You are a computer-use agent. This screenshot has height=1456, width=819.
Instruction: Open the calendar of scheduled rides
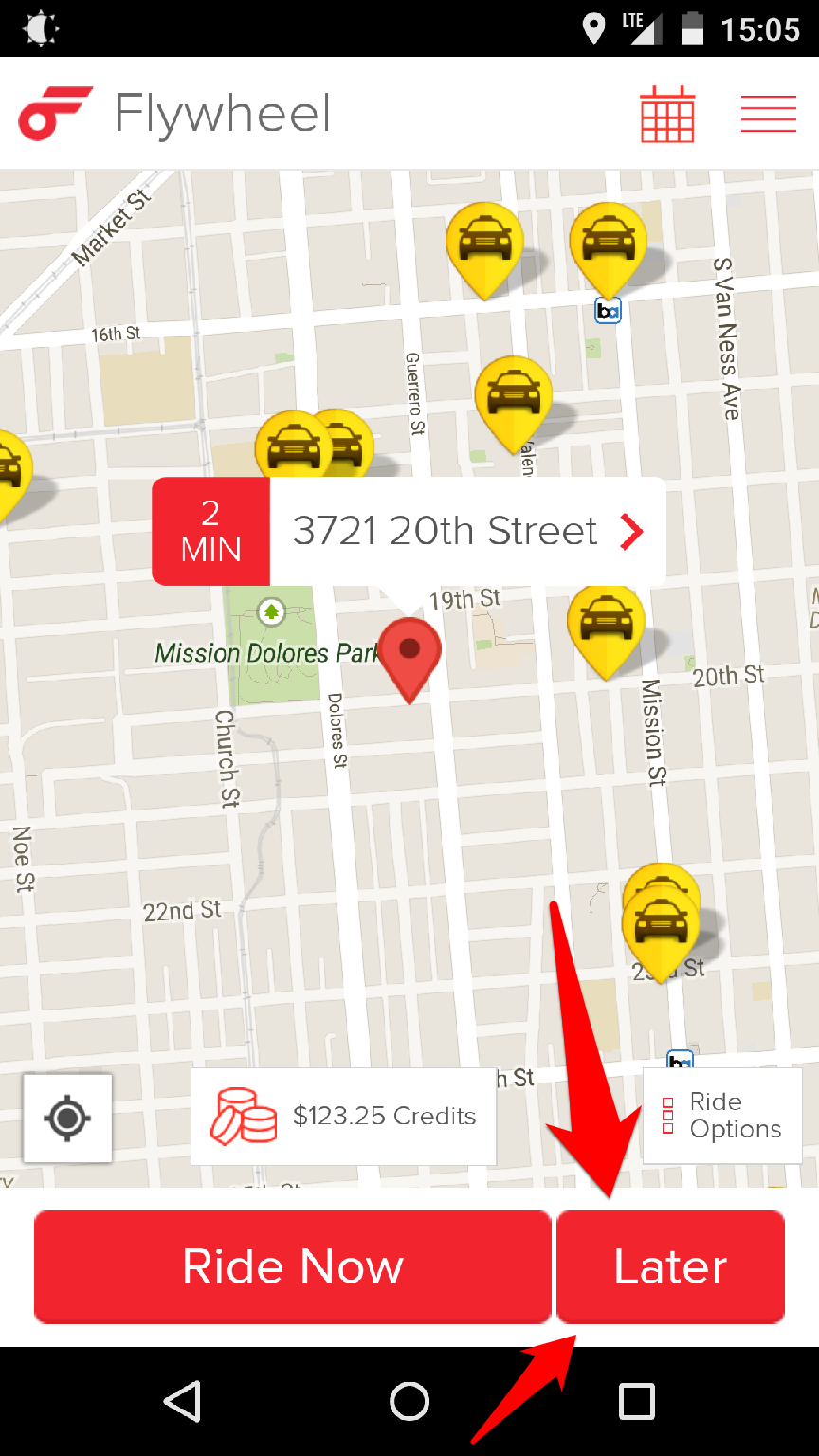(667, 115)
